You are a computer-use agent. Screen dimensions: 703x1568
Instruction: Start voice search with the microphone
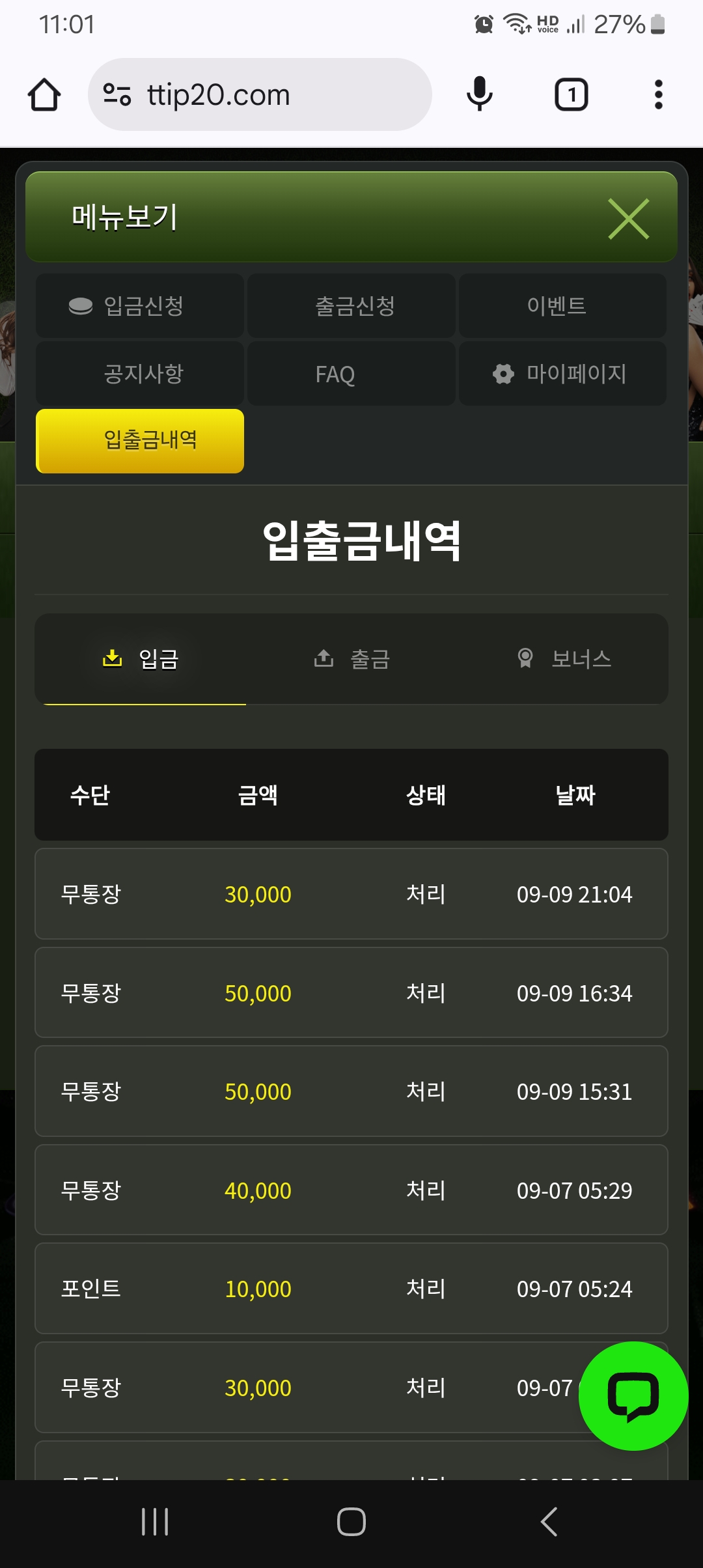480,95
